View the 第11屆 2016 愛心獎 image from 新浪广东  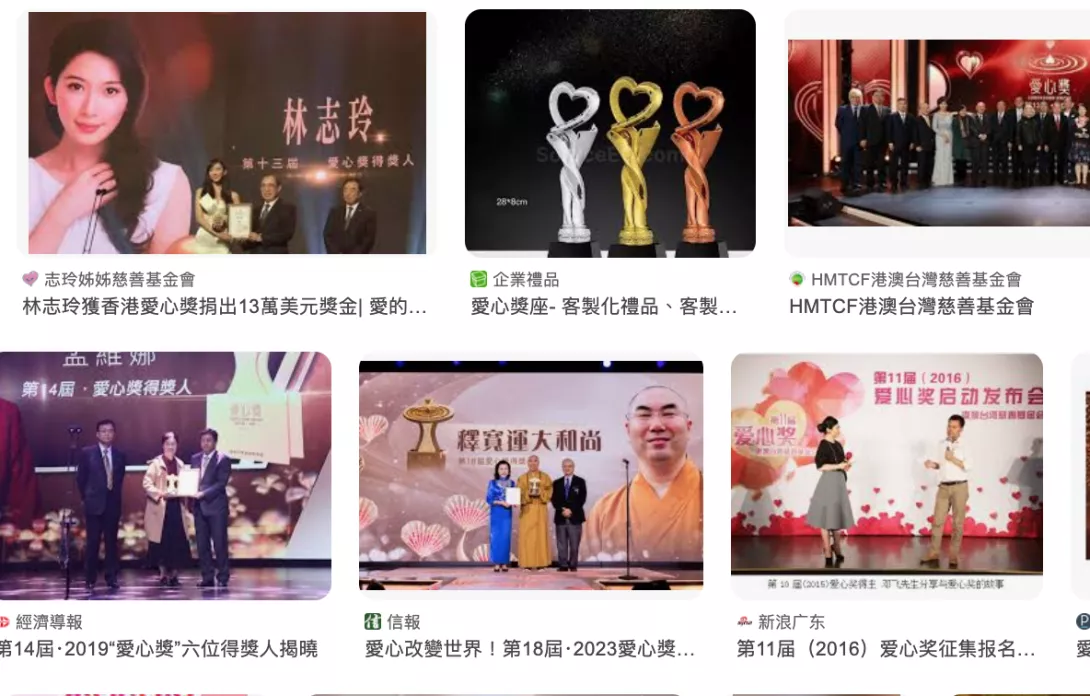point(886,475)
